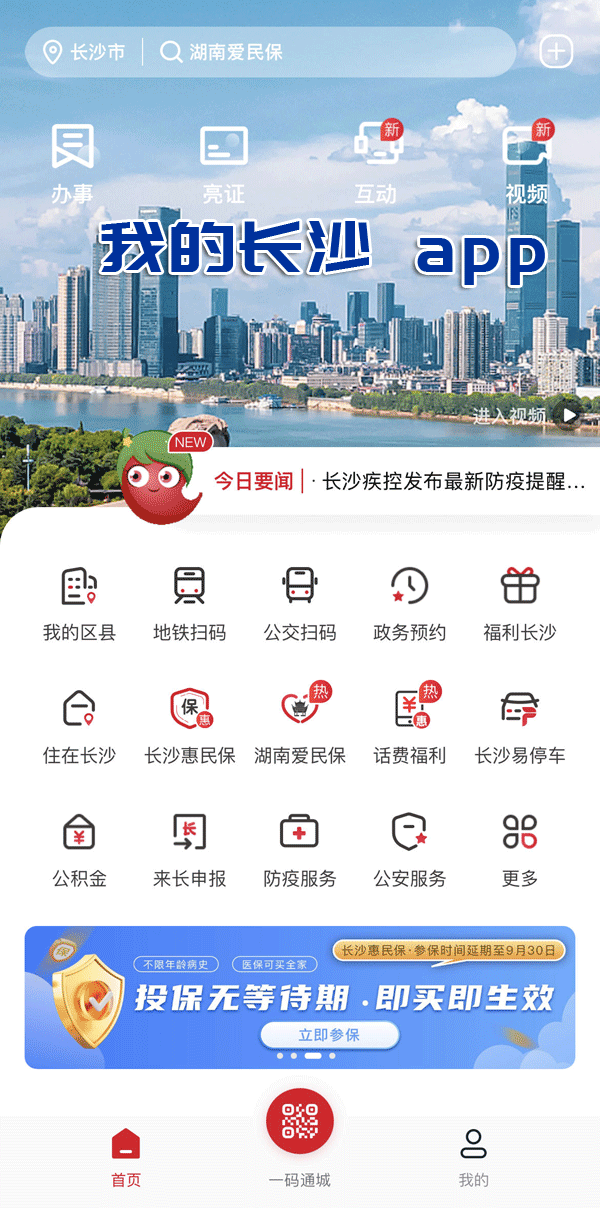Select 政务预约 appointment service
The height and width of the screenshot is (1208, 600).
tap(409, 603)
